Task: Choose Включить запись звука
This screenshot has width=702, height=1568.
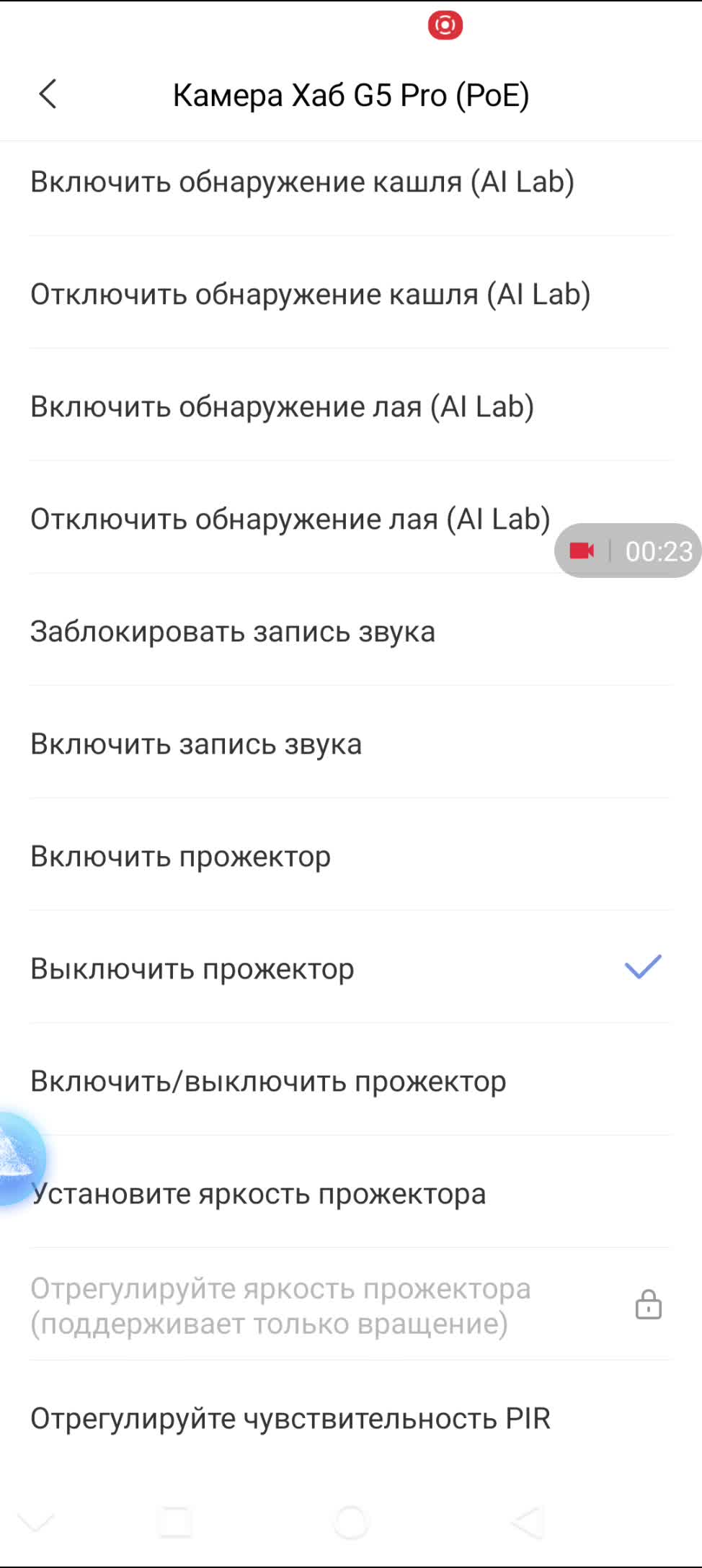Action: coord(351,744)
